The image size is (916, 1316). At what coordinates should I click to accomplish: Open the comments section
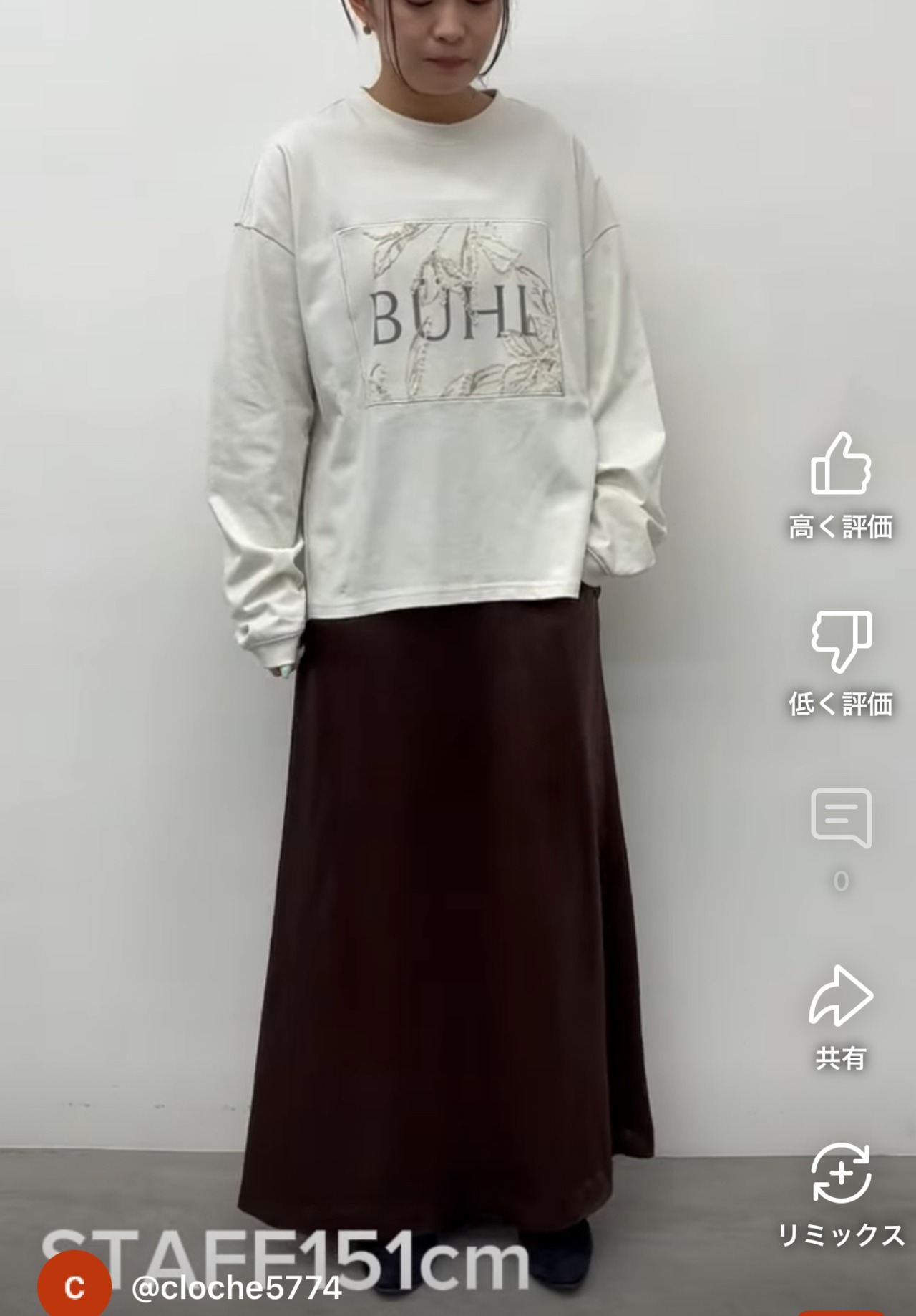(x=841, y=818)
